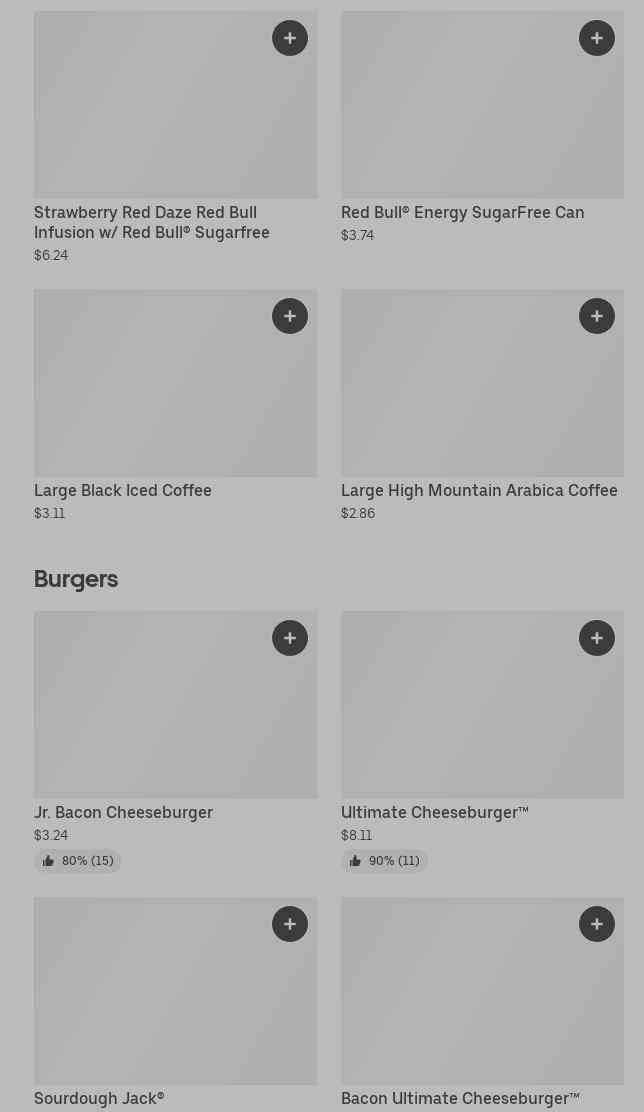Add Ultimate Cheeseburger to cart

point(597,638)
